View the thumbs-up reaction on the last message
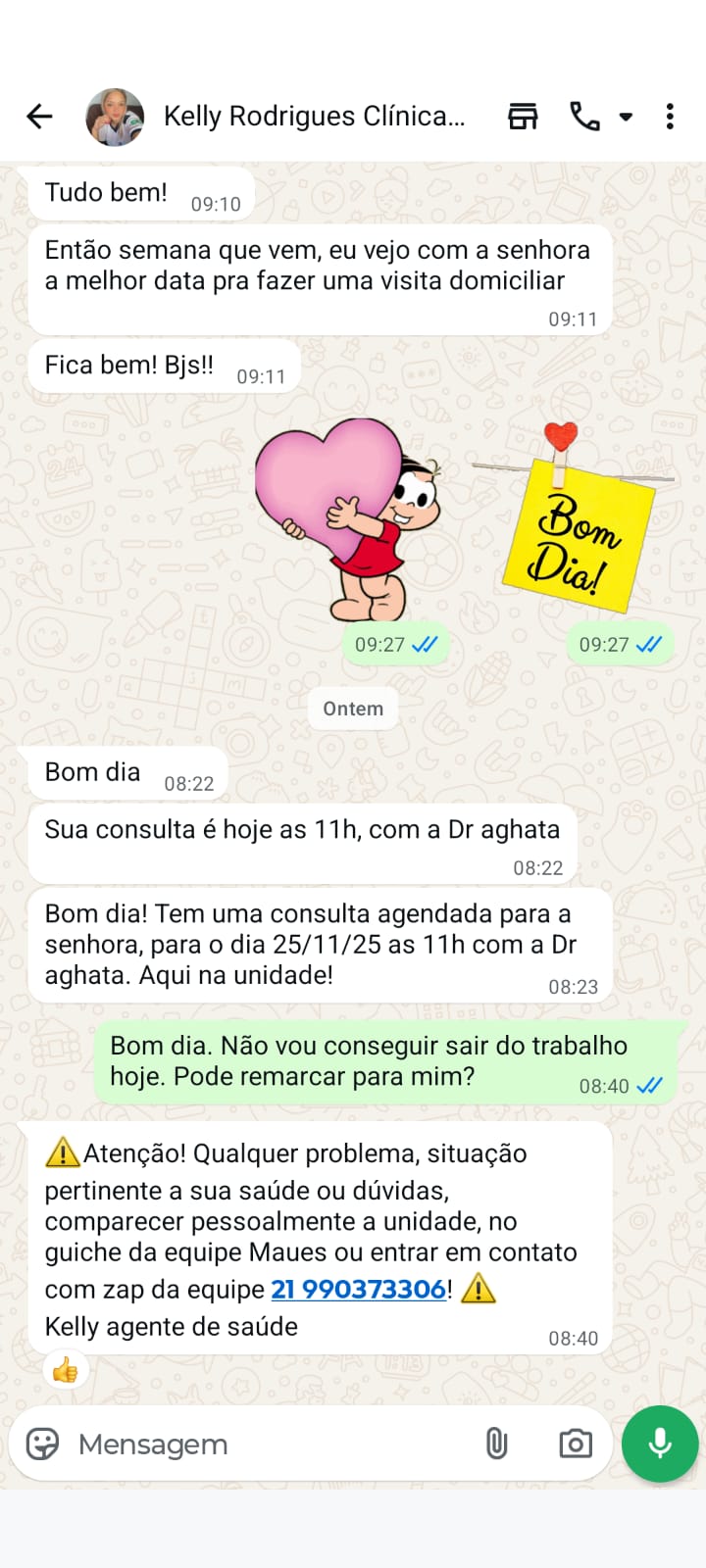The width and height of the screenshot is (706, 1568). click(65, 1369)
